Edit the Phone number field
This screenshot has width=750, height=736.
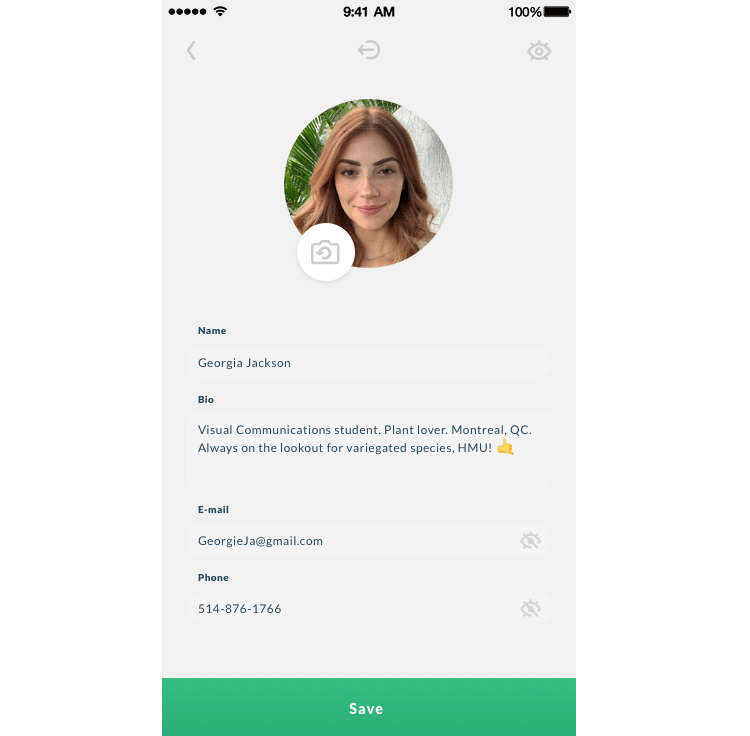pos(350,609)
